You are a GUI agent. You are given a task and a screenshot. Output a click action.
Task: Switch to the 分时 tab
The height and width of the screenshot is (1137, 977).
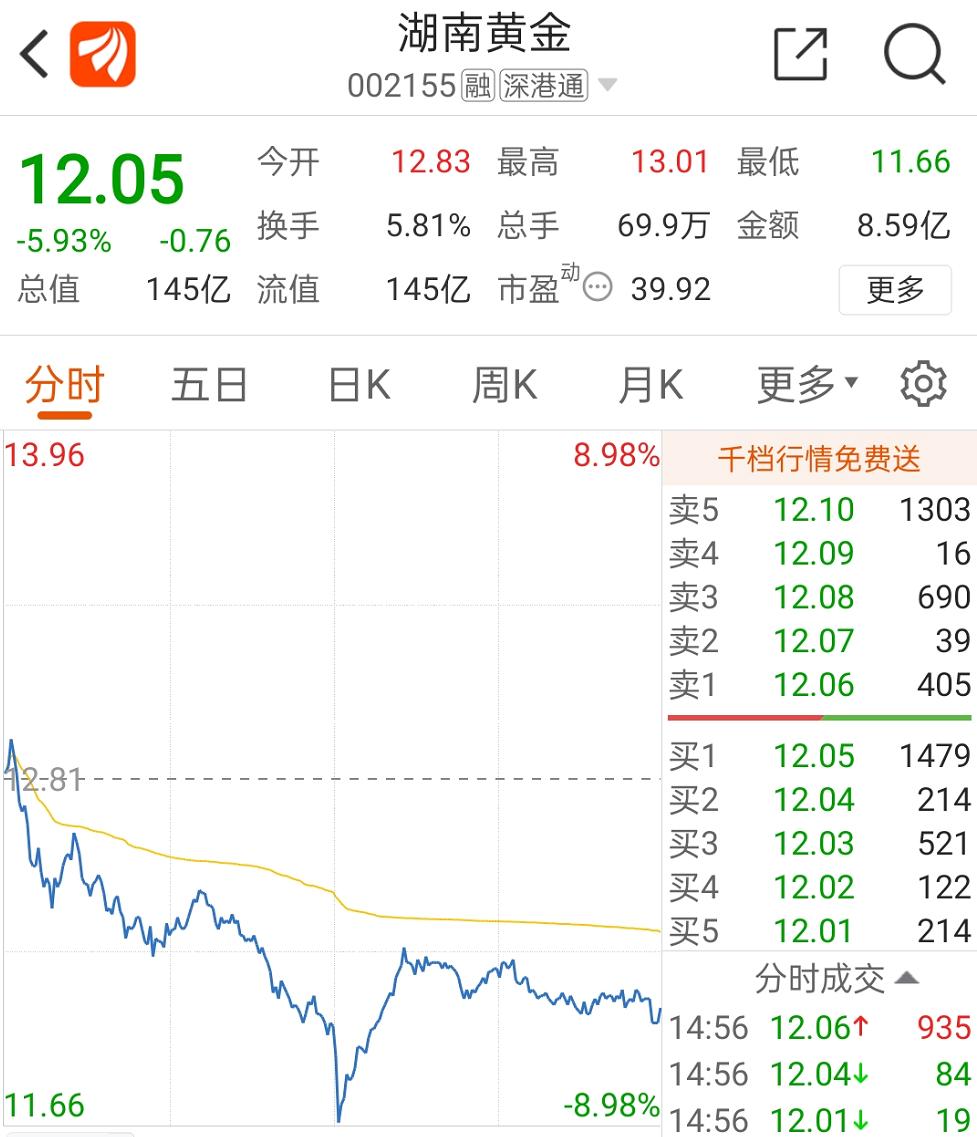(65, 385)
